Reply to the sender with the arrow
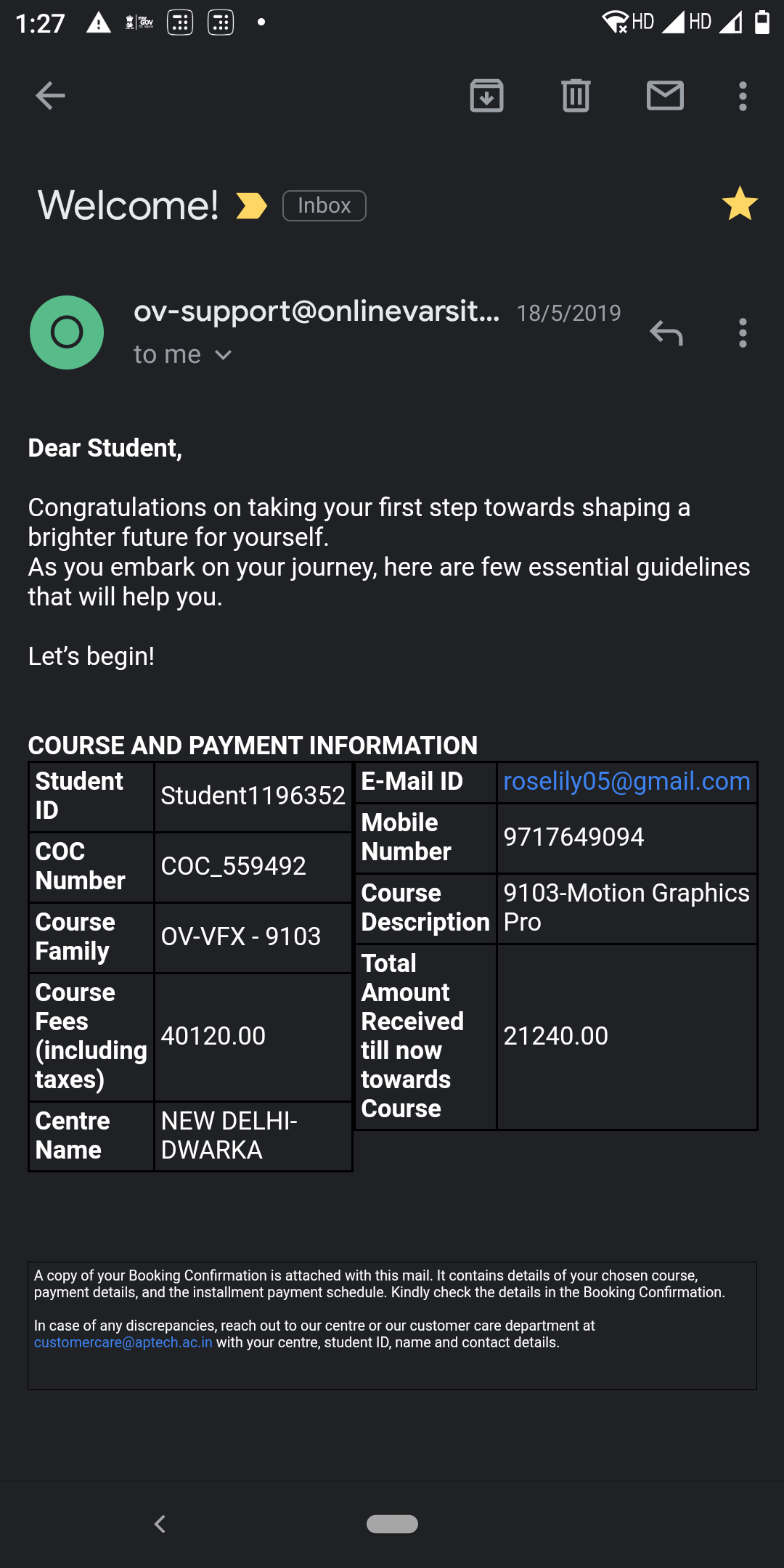This screenshot has width=784, height=1568. (666, 332)
